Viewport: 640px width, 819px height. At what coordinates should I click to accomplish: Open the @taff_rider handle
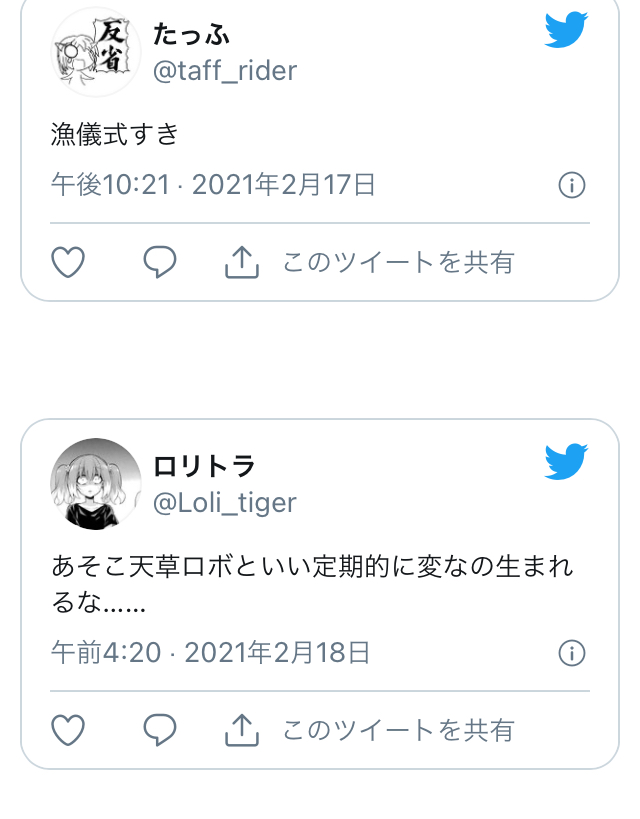click(x=225, y=70)
